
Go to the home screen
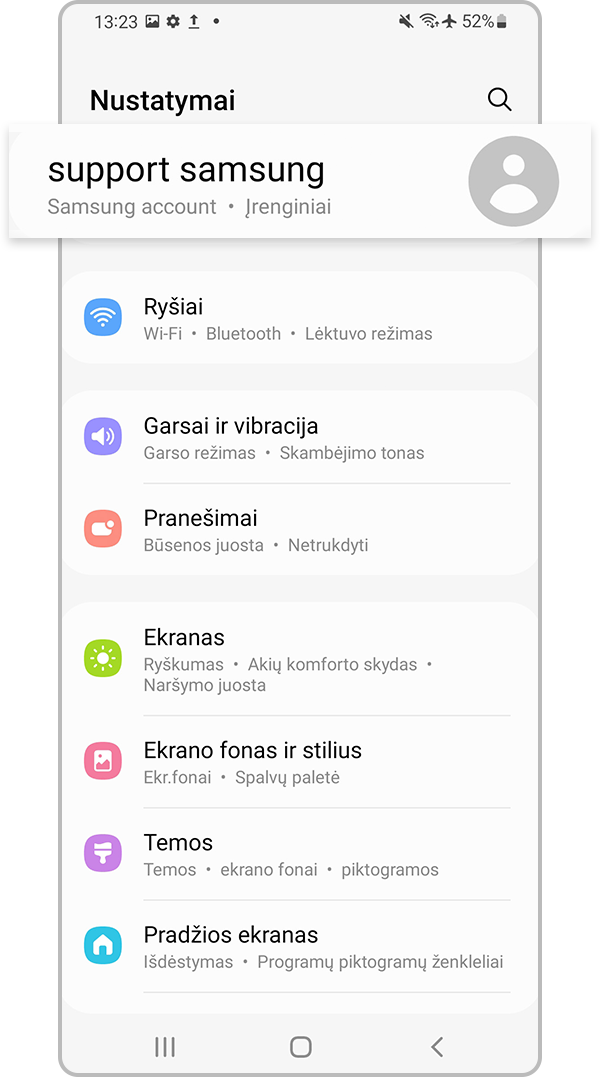click(x=300, y=1047)
